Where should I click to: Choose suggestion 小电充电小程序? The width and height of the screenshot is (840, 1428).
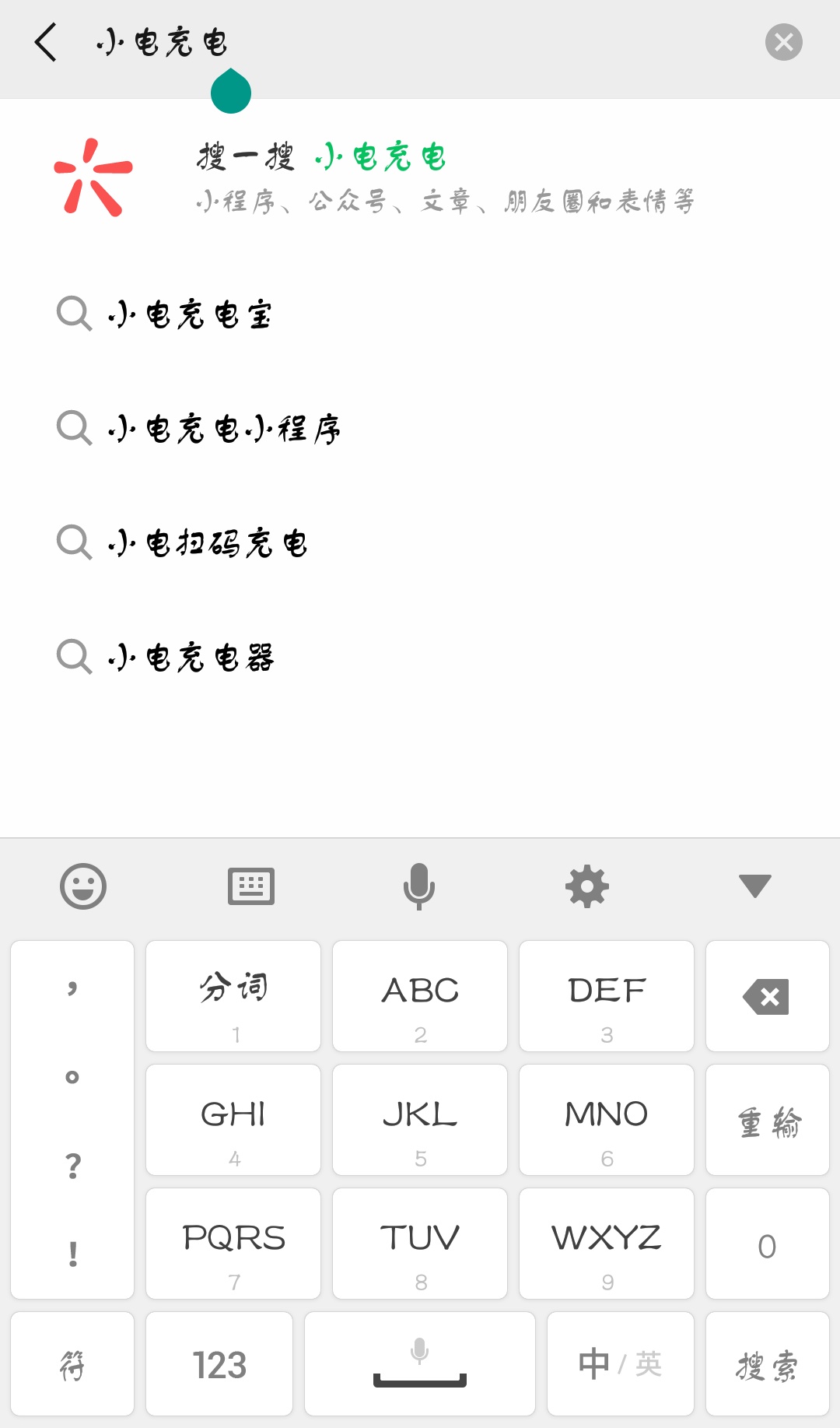point(224,428)
